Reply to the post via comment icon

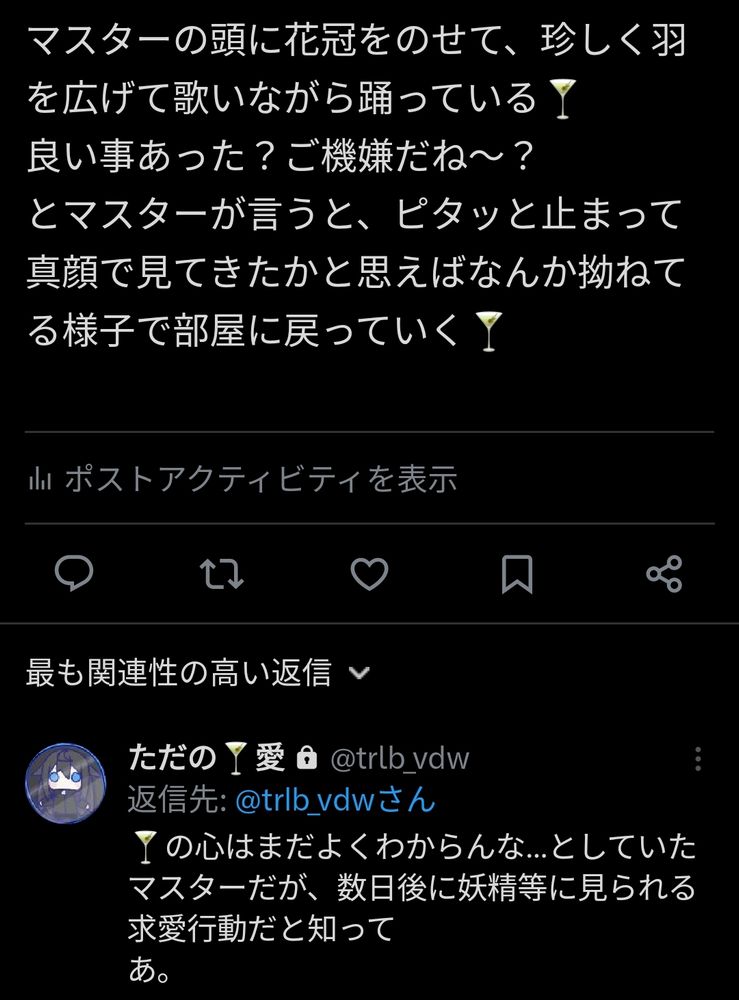click(73, 573)
